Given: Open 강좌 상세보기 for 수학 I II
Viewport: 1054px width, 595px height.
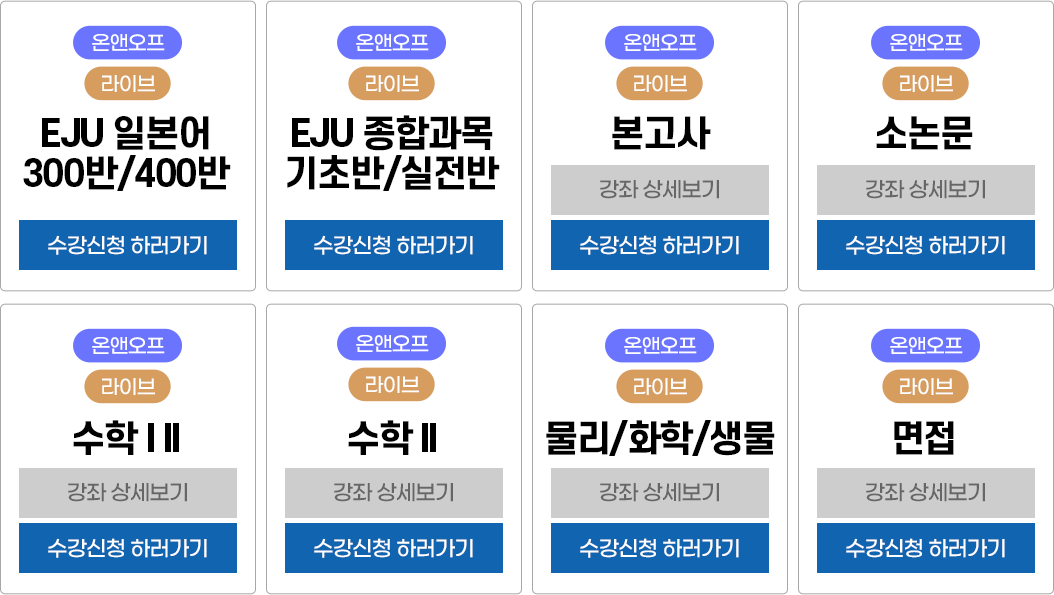Looking at the screenshot, I should click(128, 492).
